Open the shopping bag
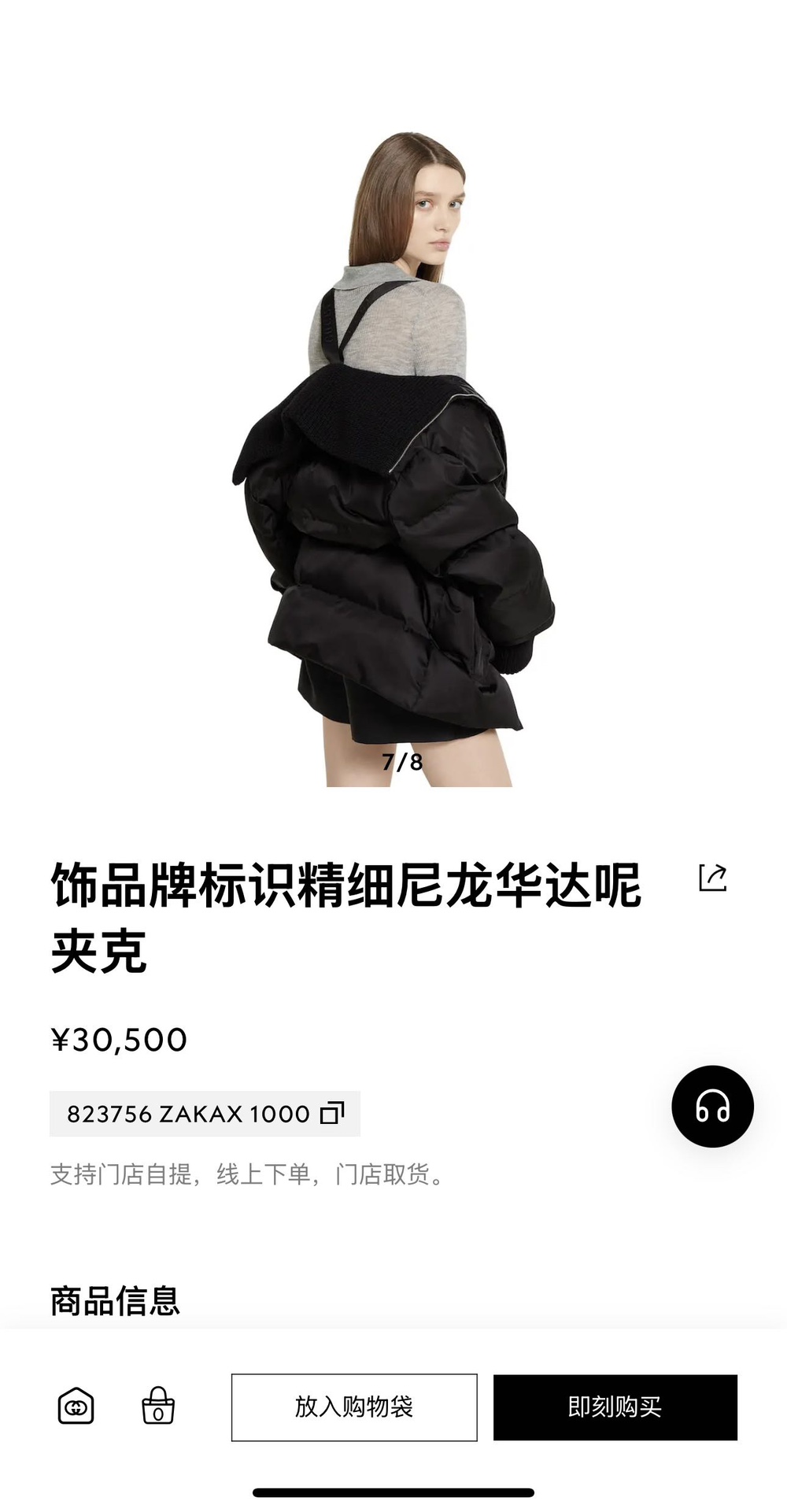 pos(158,1407)
